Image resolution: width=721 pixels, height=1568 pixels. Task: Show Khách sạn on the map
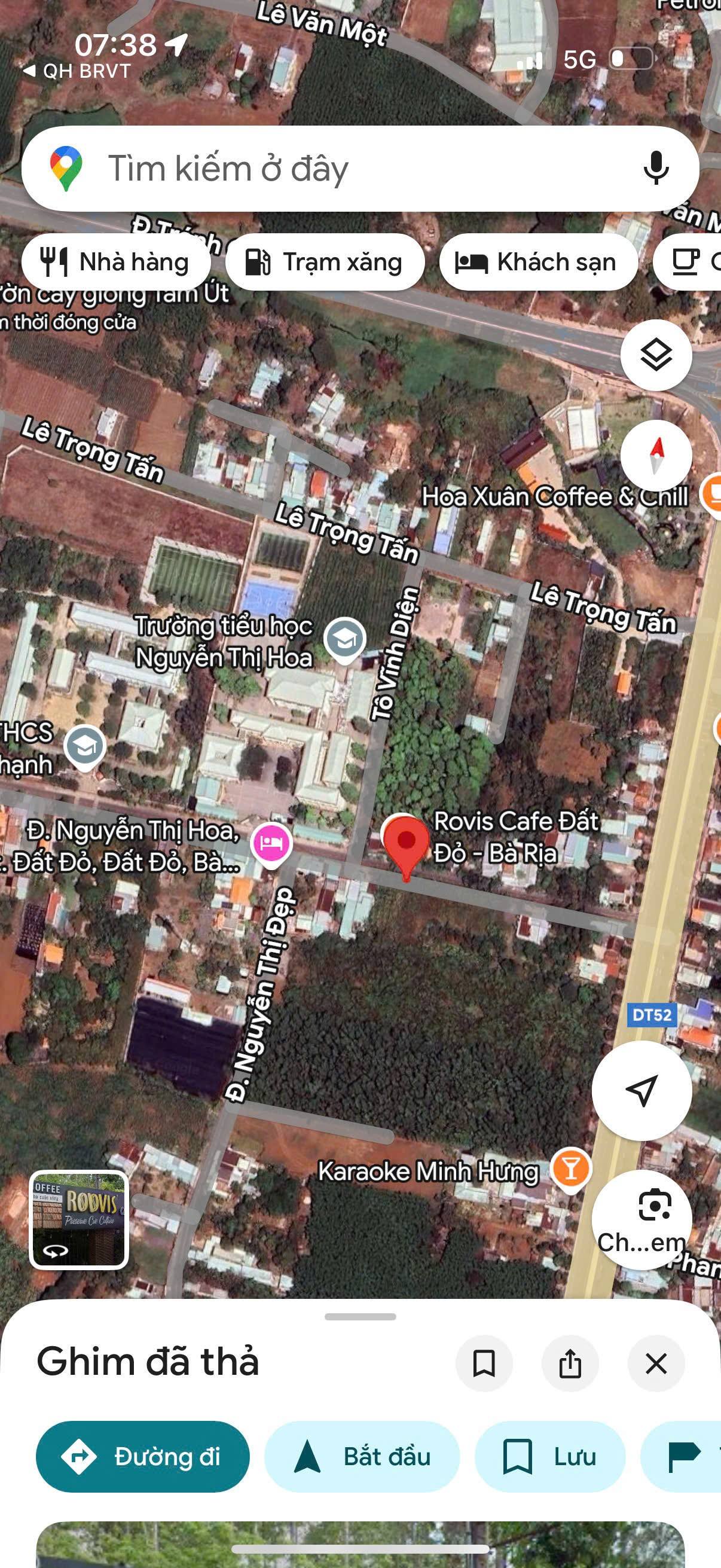click(x=538, y=263)
